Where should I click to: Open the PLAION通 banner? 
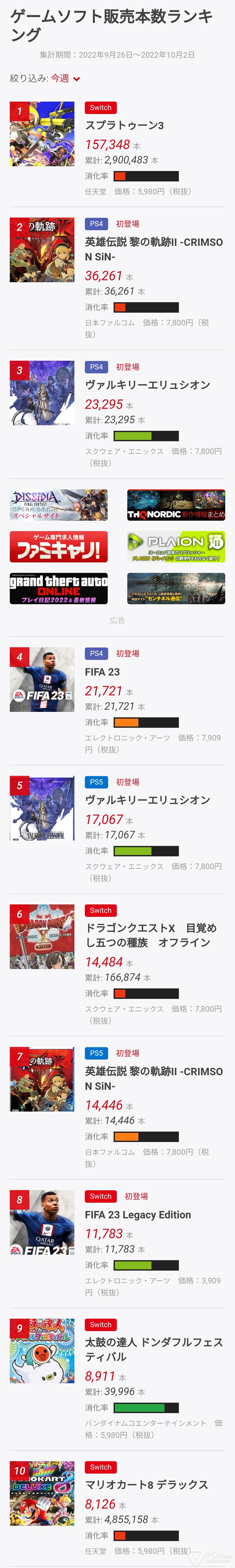(176, 547)
